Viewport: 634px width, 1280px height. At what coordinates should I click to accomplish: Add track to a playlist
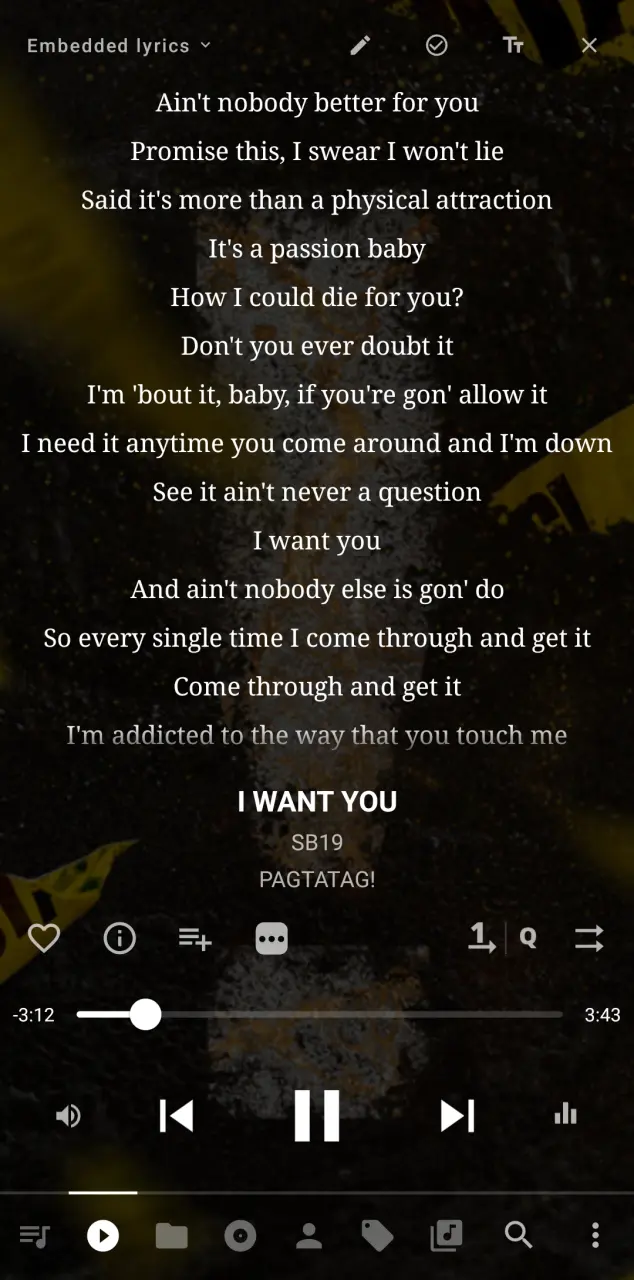[195, 938]
